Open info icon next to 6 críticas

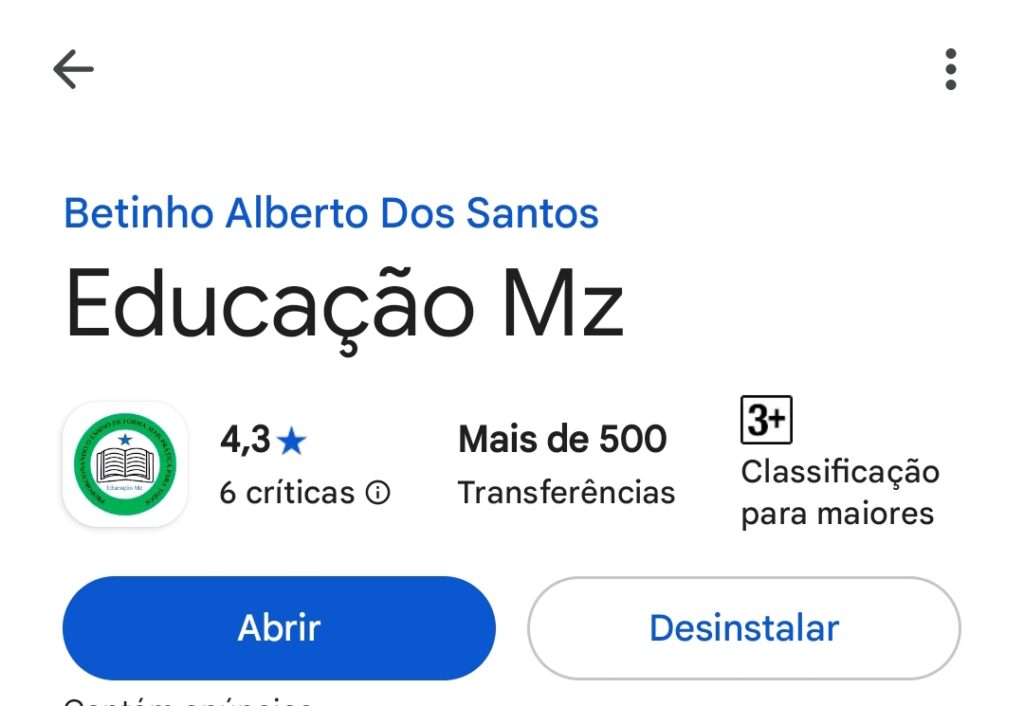[378, 492]
